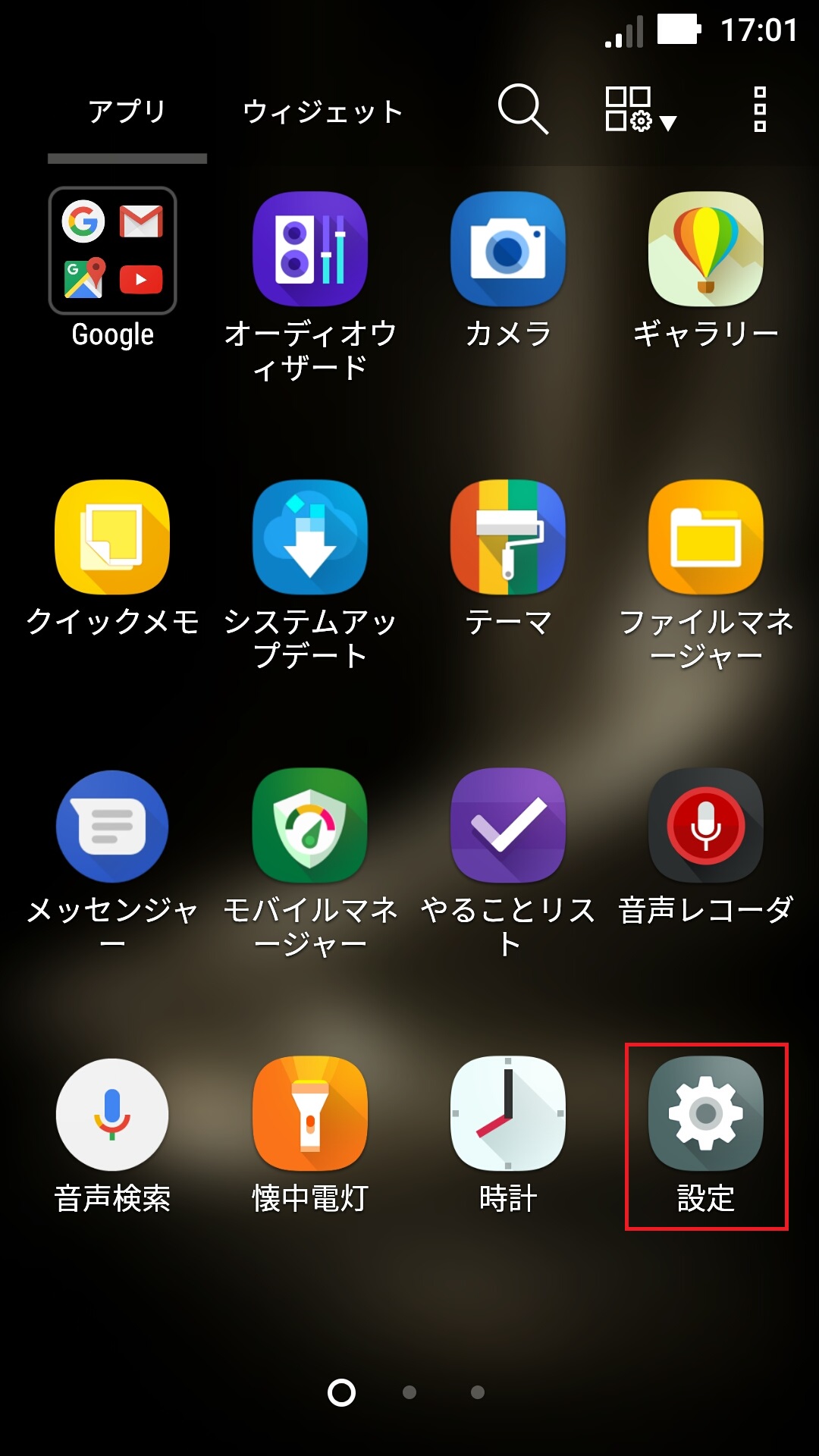Open the grid layout settings dropdown
Image resolution: width=819 pixels, height=1456 pixels.
(639, 110)
